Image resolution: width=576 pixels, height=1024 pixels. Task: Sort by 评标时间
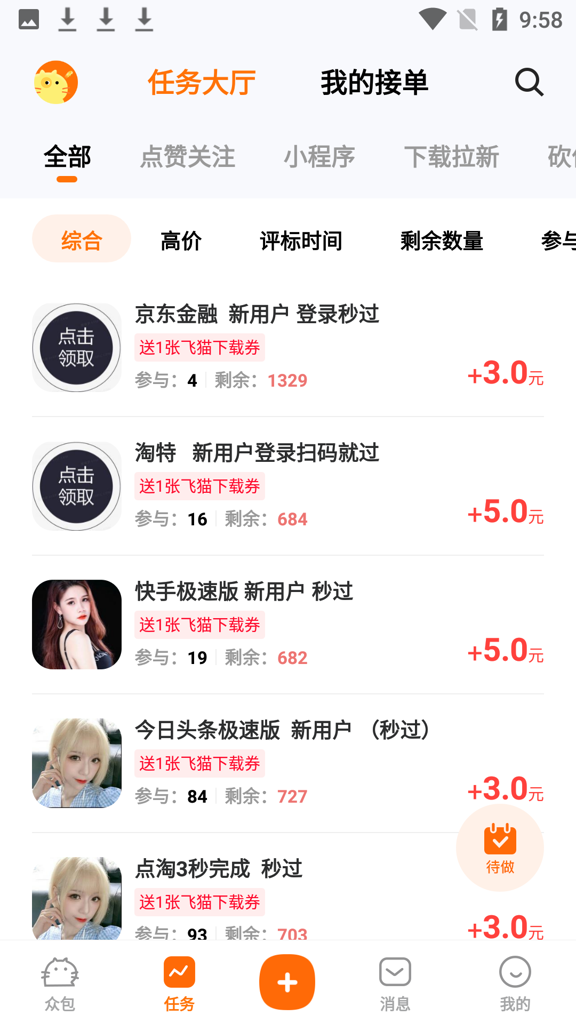click(x=300, y=241)
